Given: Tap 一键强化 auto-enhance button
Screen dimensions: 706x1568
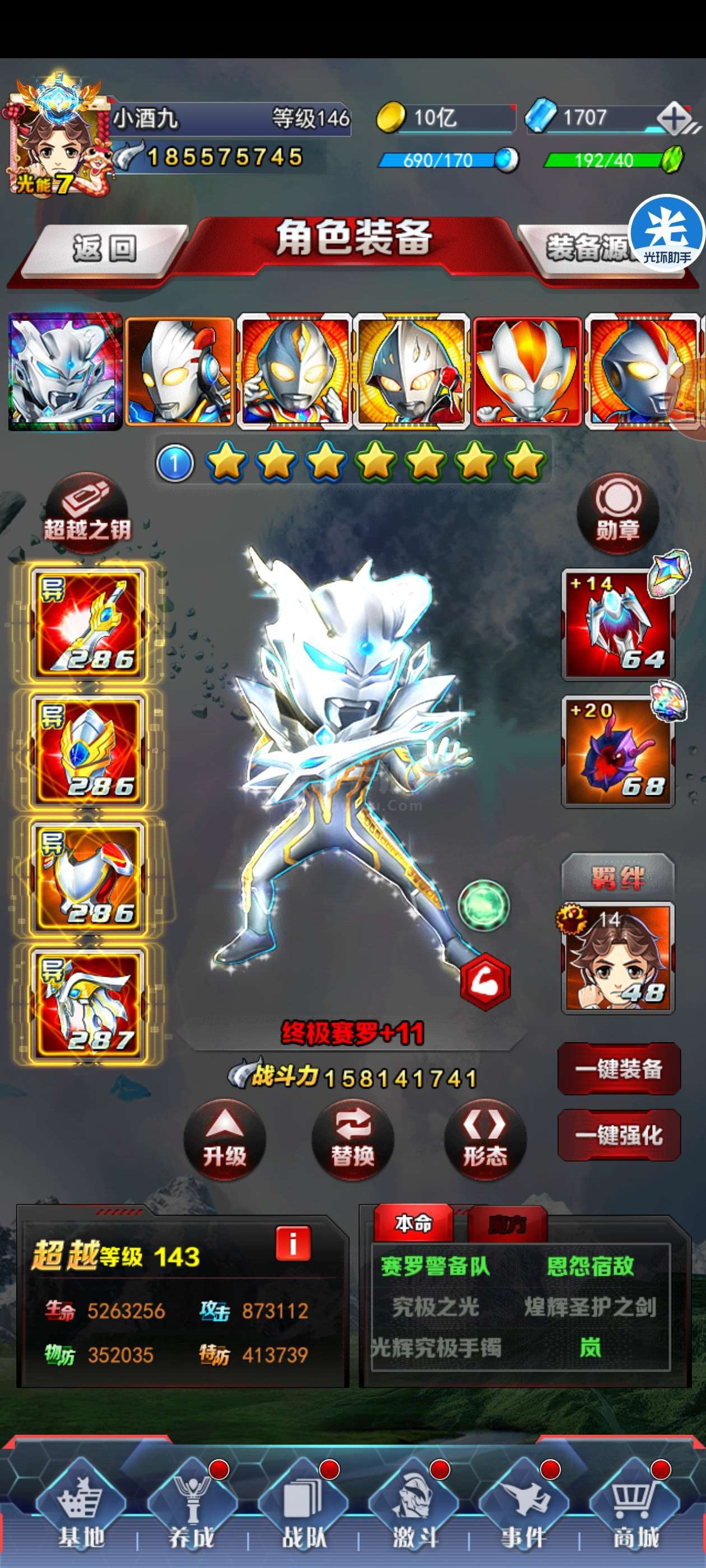Looking at the screenshot, I should 619,1135.
